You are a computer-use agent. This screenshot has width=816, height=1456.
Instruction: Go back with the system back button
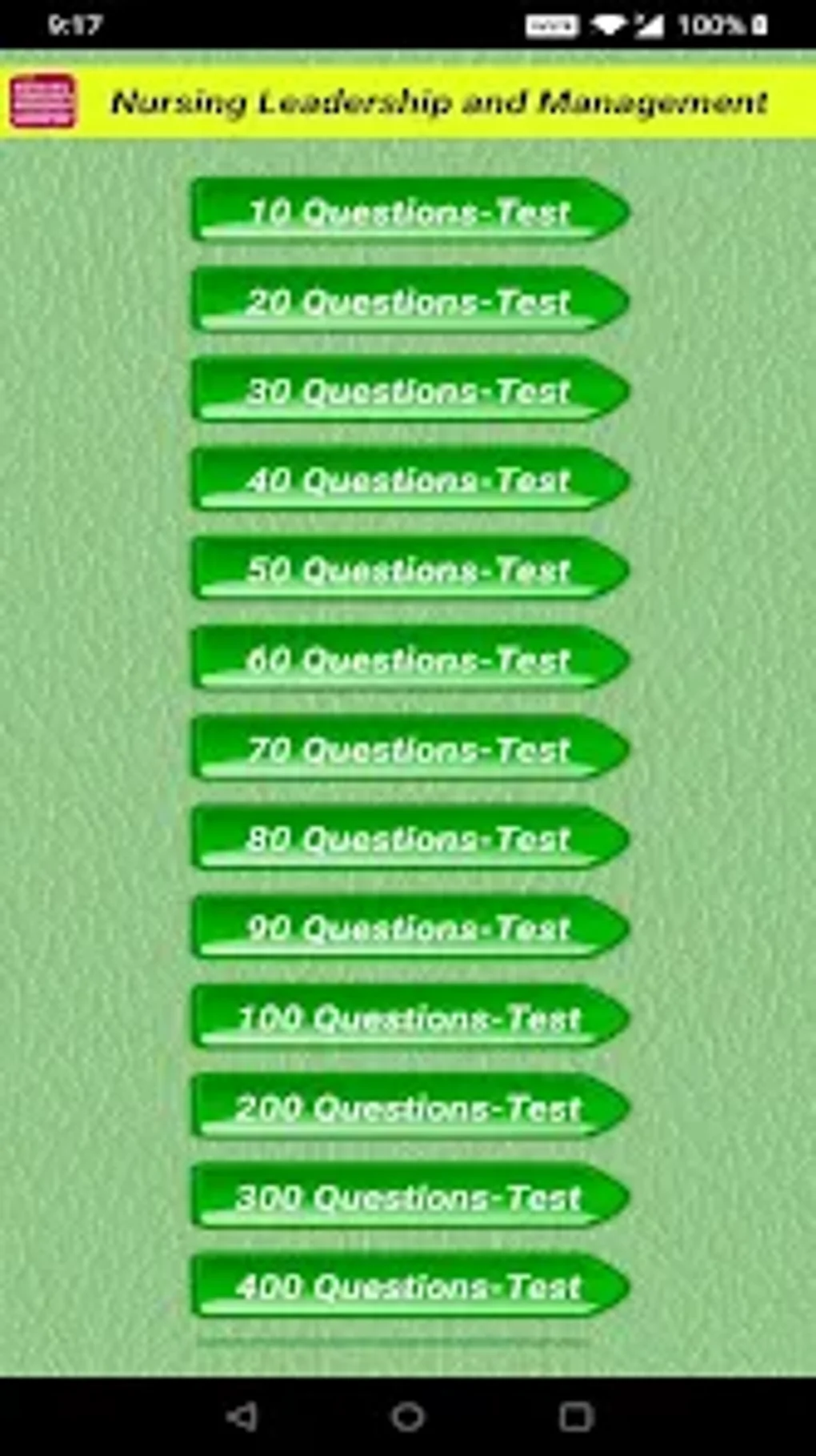click(242, 1417)
